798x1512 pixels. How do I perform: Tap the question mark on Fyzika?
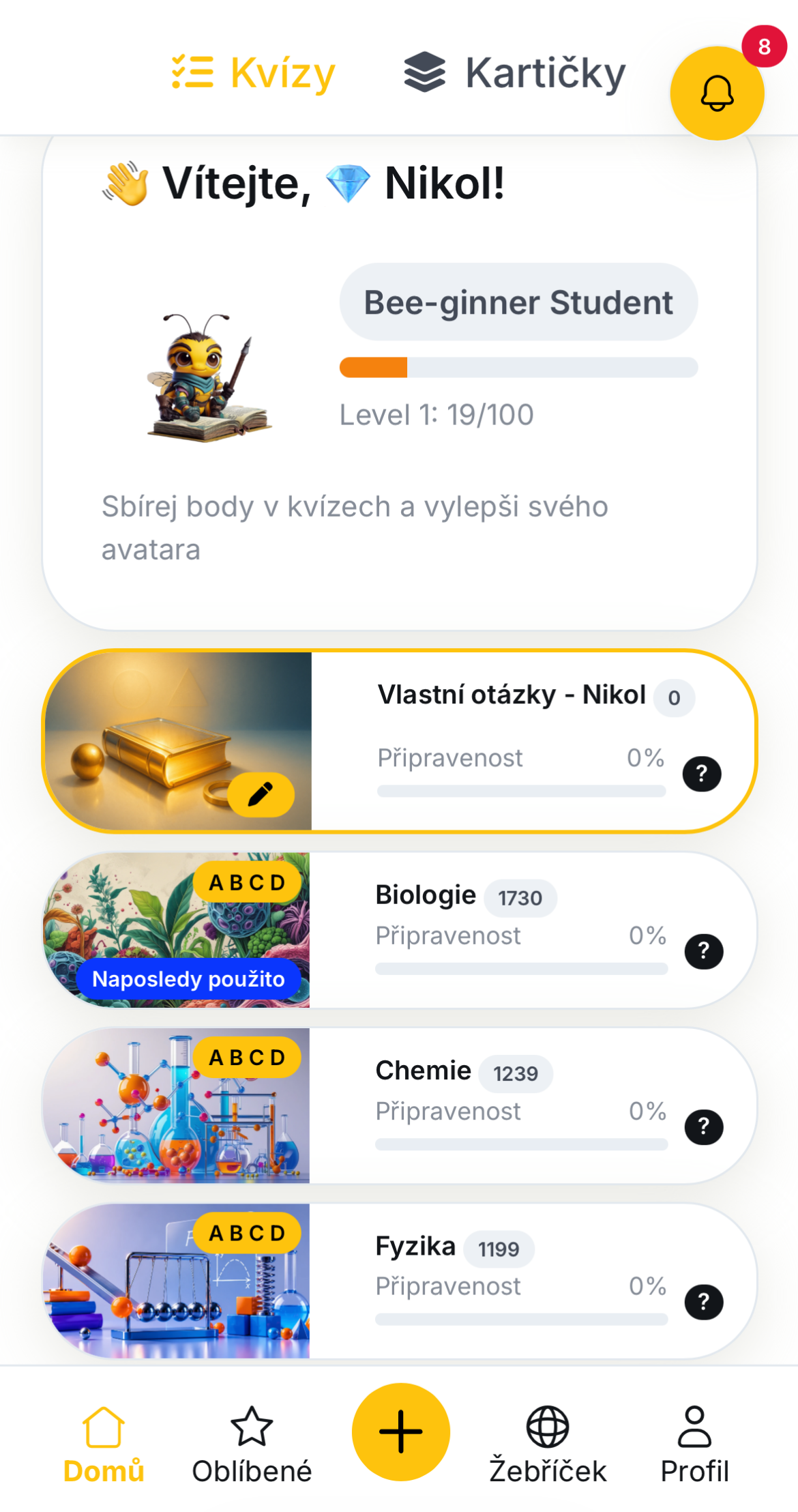[704, 1302]
